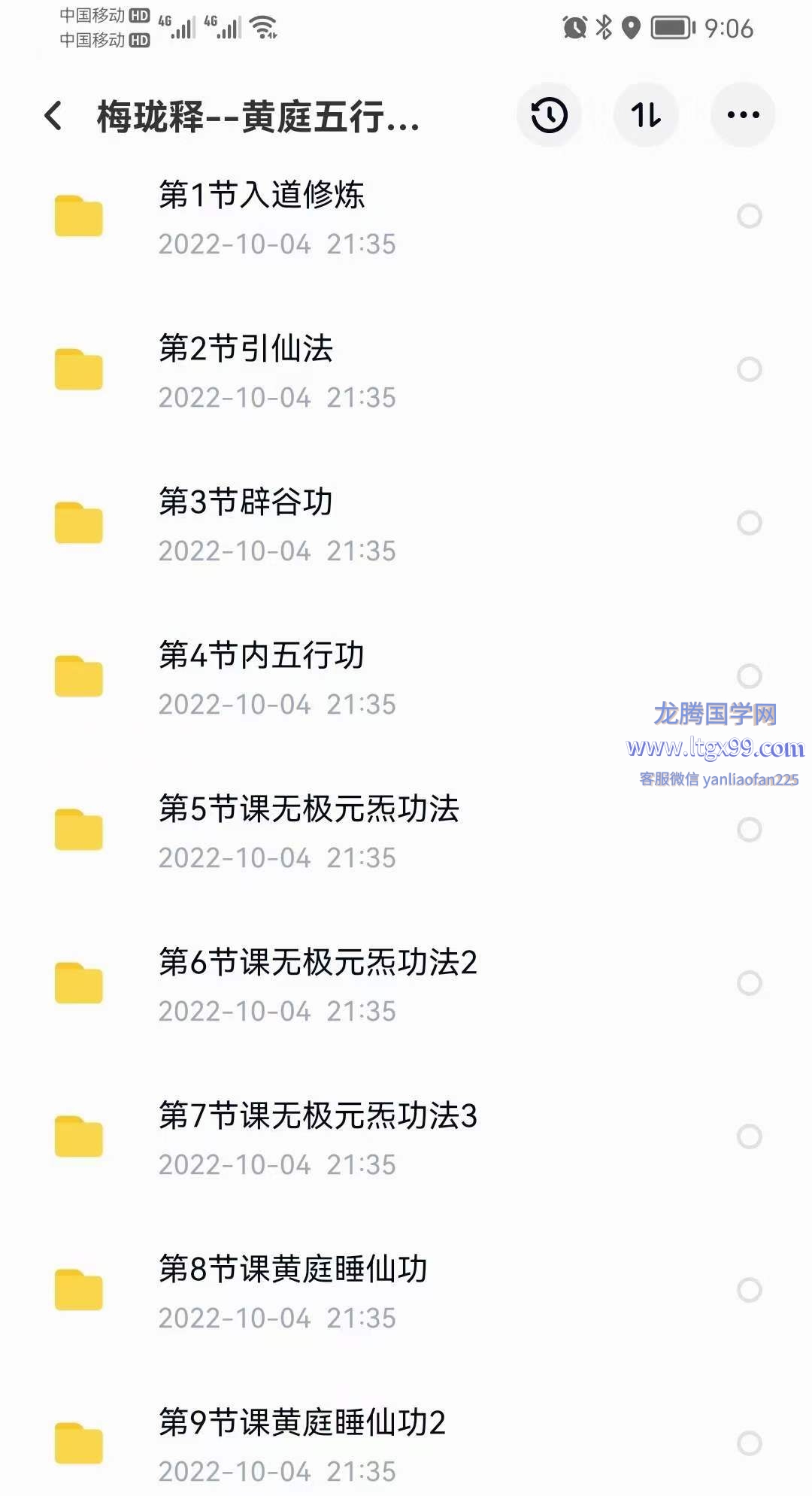Open the folder 第3节辟谷功

click(x=245, y=502)
